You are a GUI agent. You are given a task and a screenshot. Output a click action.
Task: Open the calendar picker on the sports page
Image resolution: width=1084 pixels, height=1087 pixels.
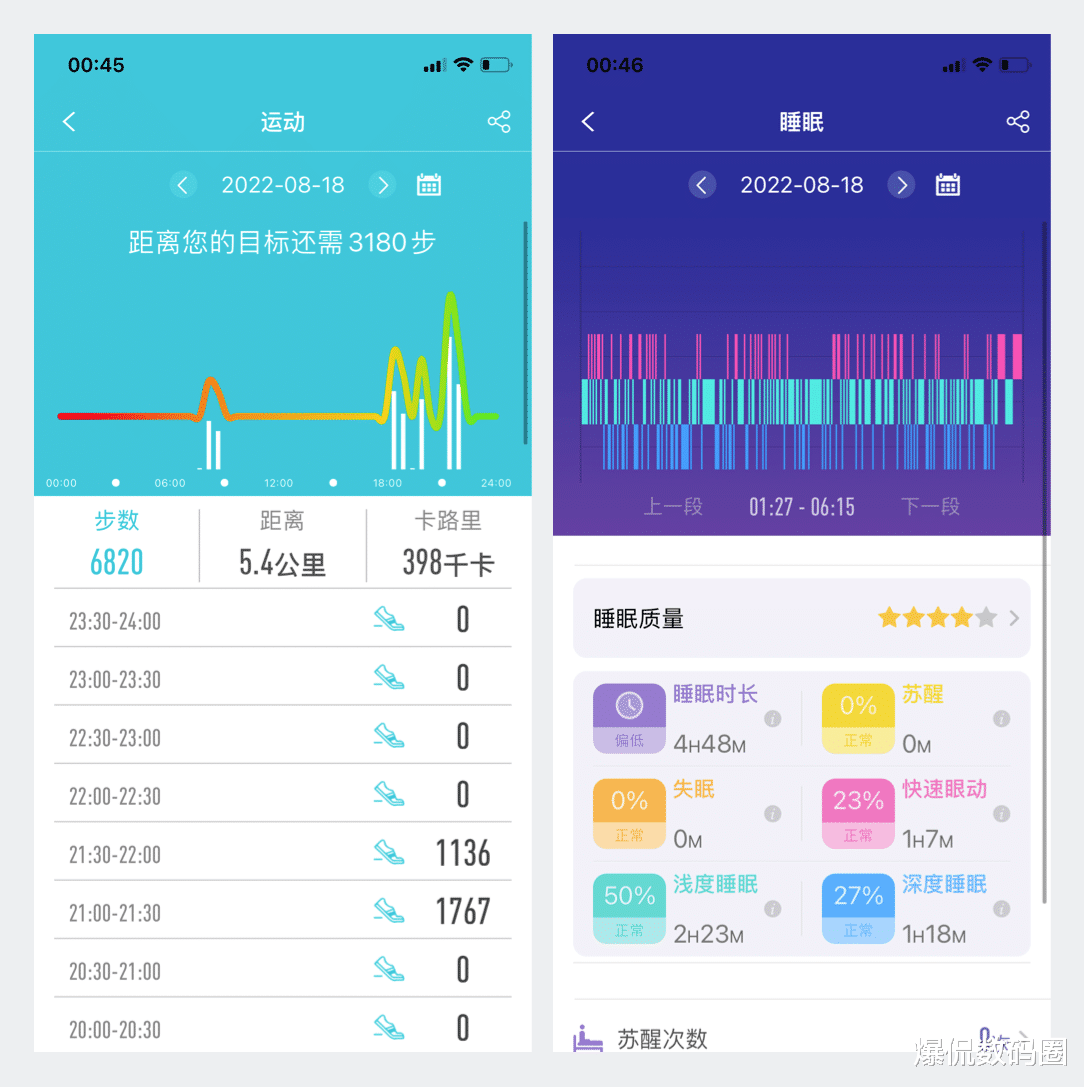point(429,184)
